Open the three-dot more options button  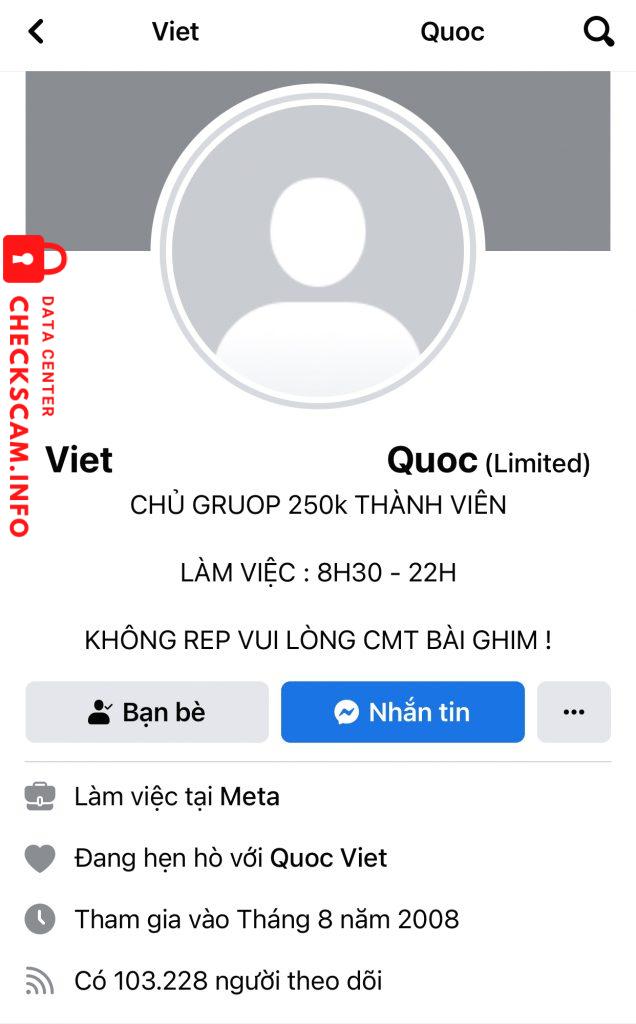(x=574, y=712)
